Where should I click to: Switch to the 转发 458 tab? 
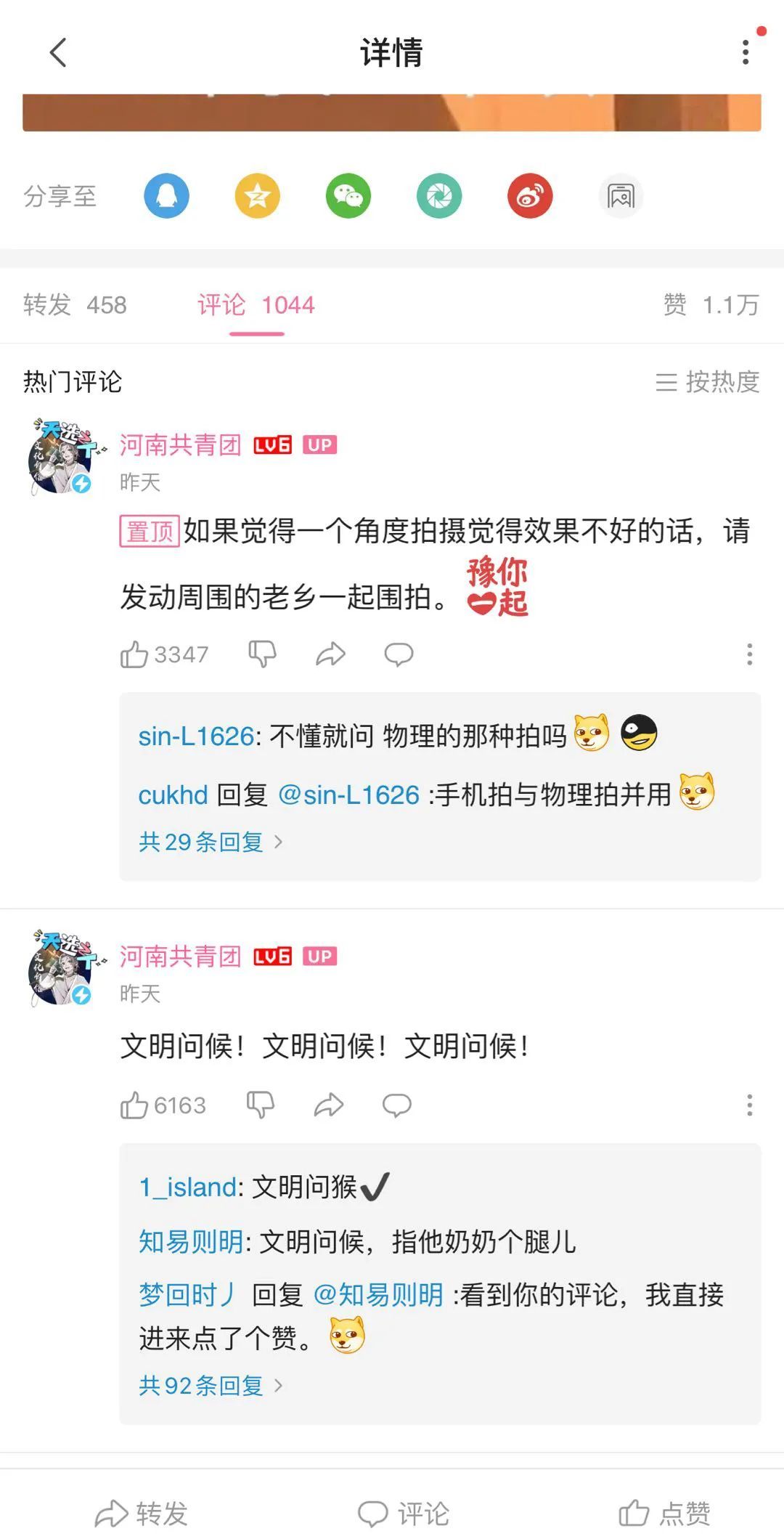tap(75, 305)
